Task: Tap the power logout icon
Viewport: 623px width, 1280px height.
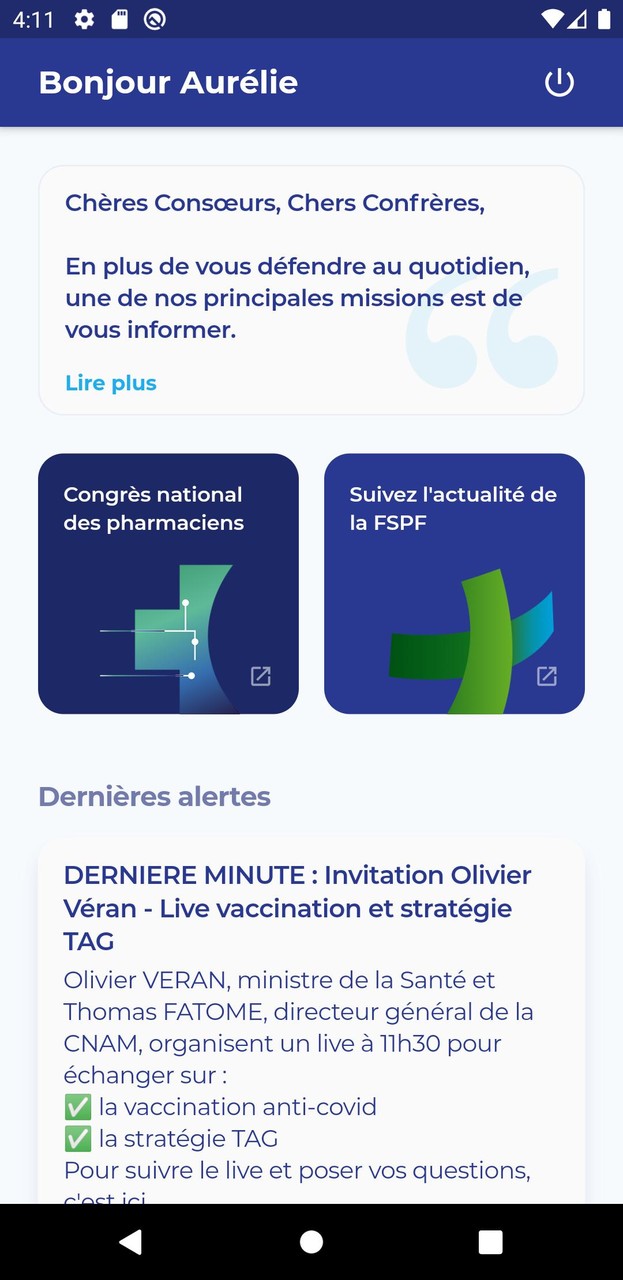Action: tap(559, 83)
